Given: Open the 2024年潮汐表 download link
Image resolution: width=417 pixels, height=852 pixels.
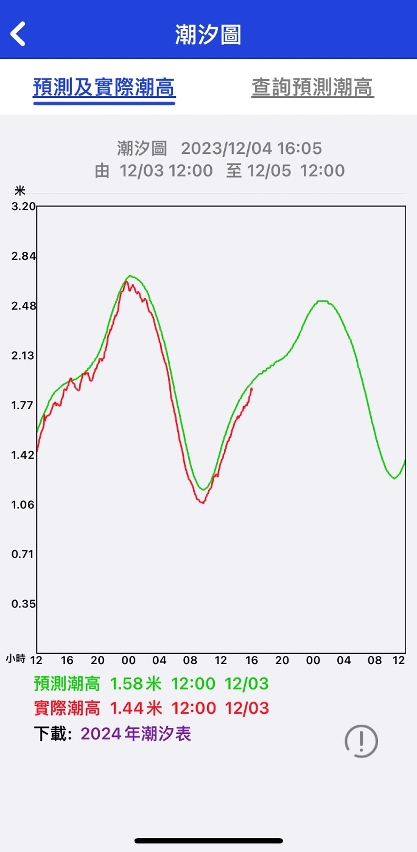Looking at the screenshot, I should click(x=136, y=734).
